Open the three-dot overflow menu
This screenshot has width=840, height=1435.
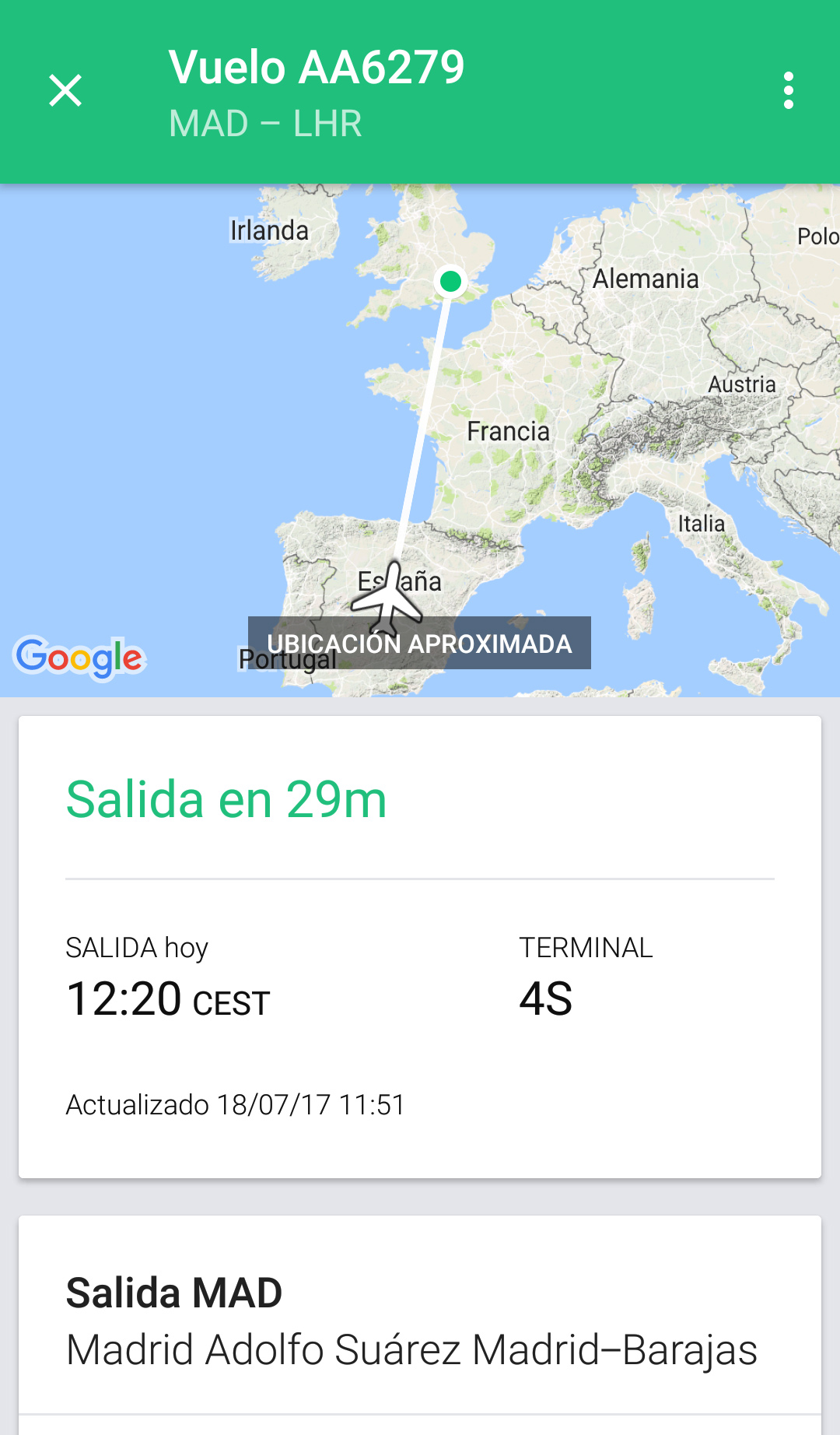788,91
